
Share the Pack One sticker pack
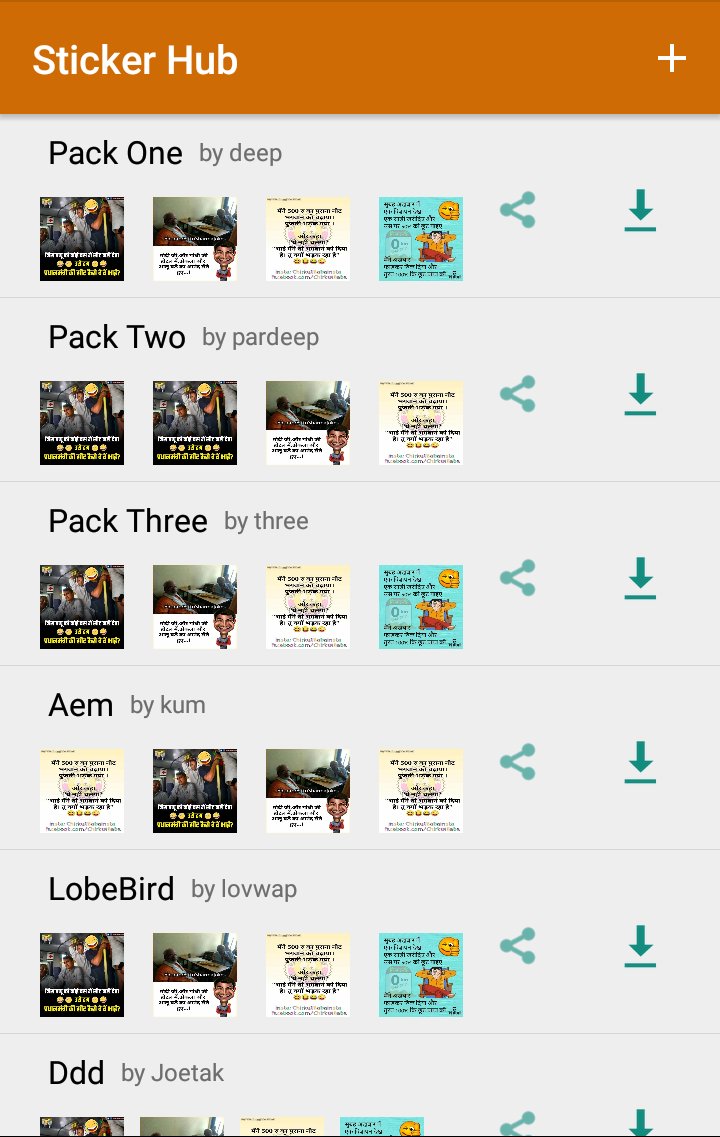[x=517, y=210]
